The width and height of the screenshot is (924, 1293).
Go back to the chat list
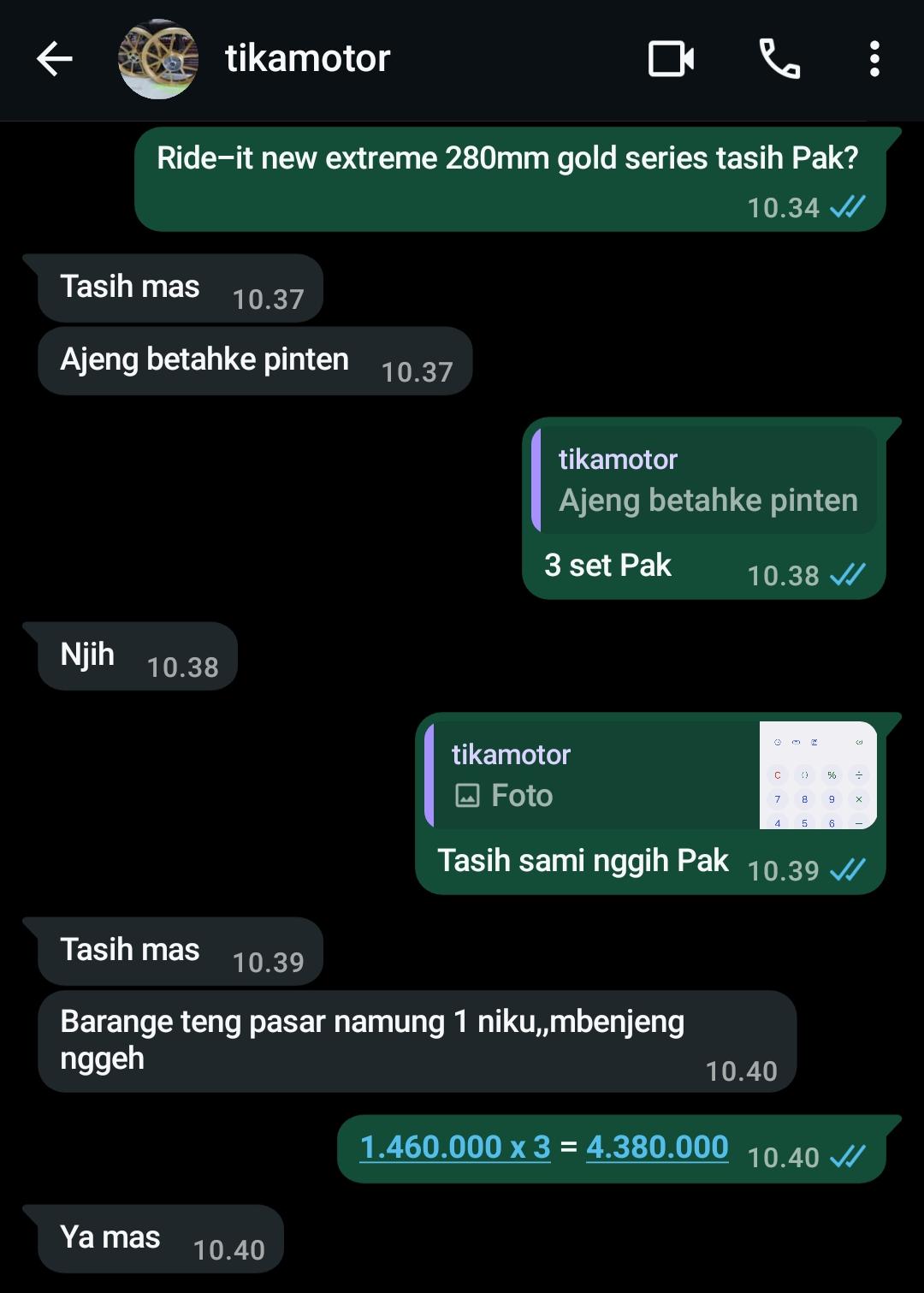point(55,59)
